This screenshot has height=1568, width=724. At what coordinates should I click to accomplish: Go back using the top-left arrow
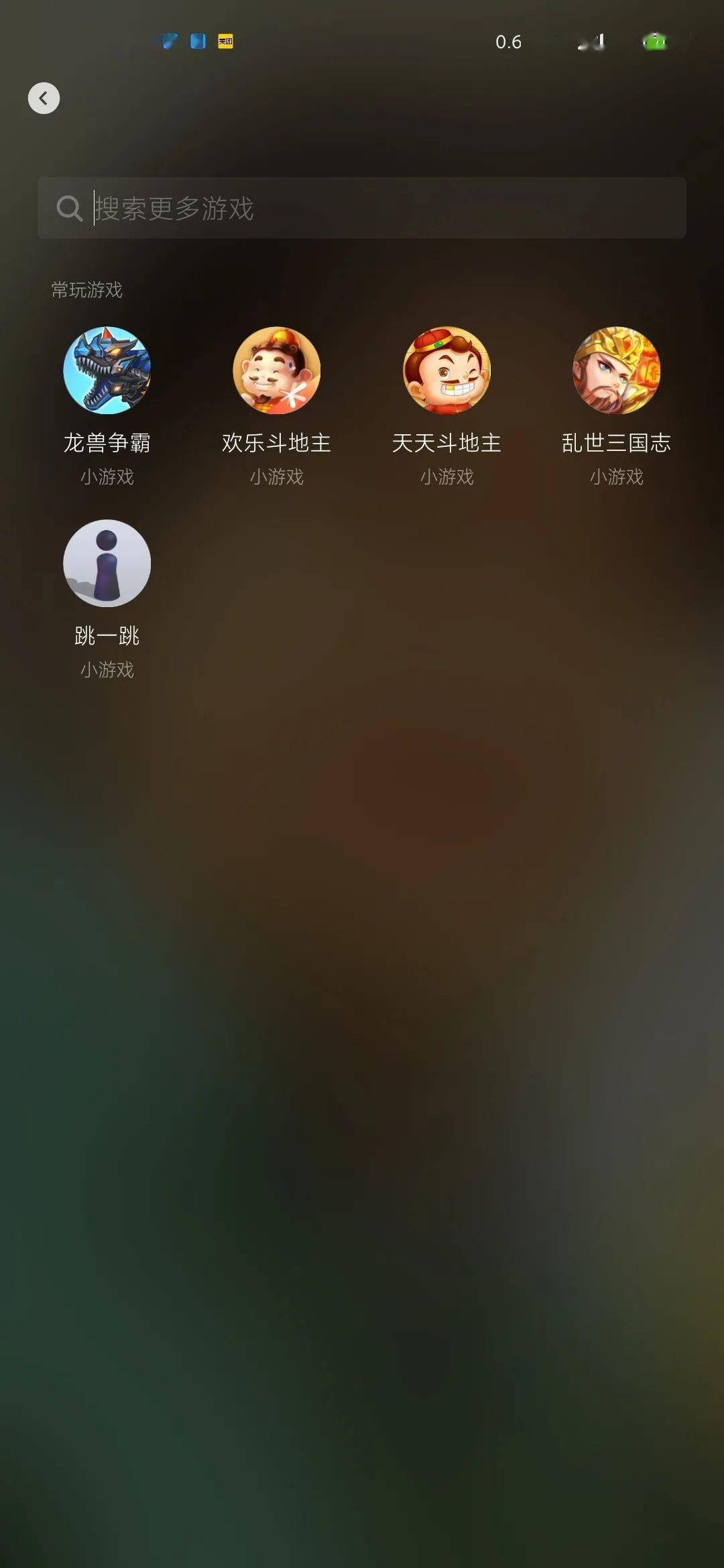(x=44, y=99)
